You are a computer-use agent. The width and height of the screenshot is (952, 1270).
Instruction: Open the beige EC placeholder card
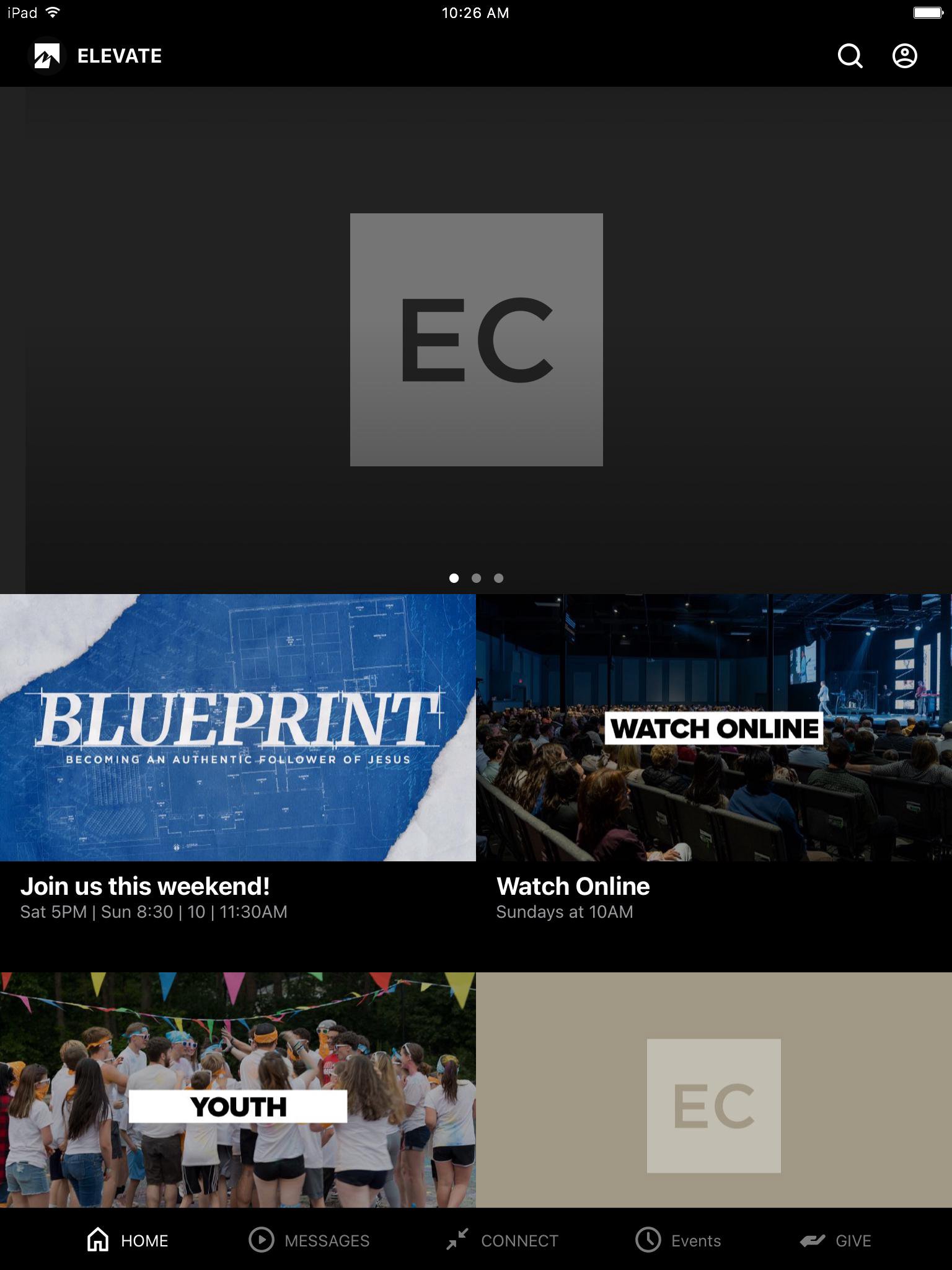[714, 1090]
